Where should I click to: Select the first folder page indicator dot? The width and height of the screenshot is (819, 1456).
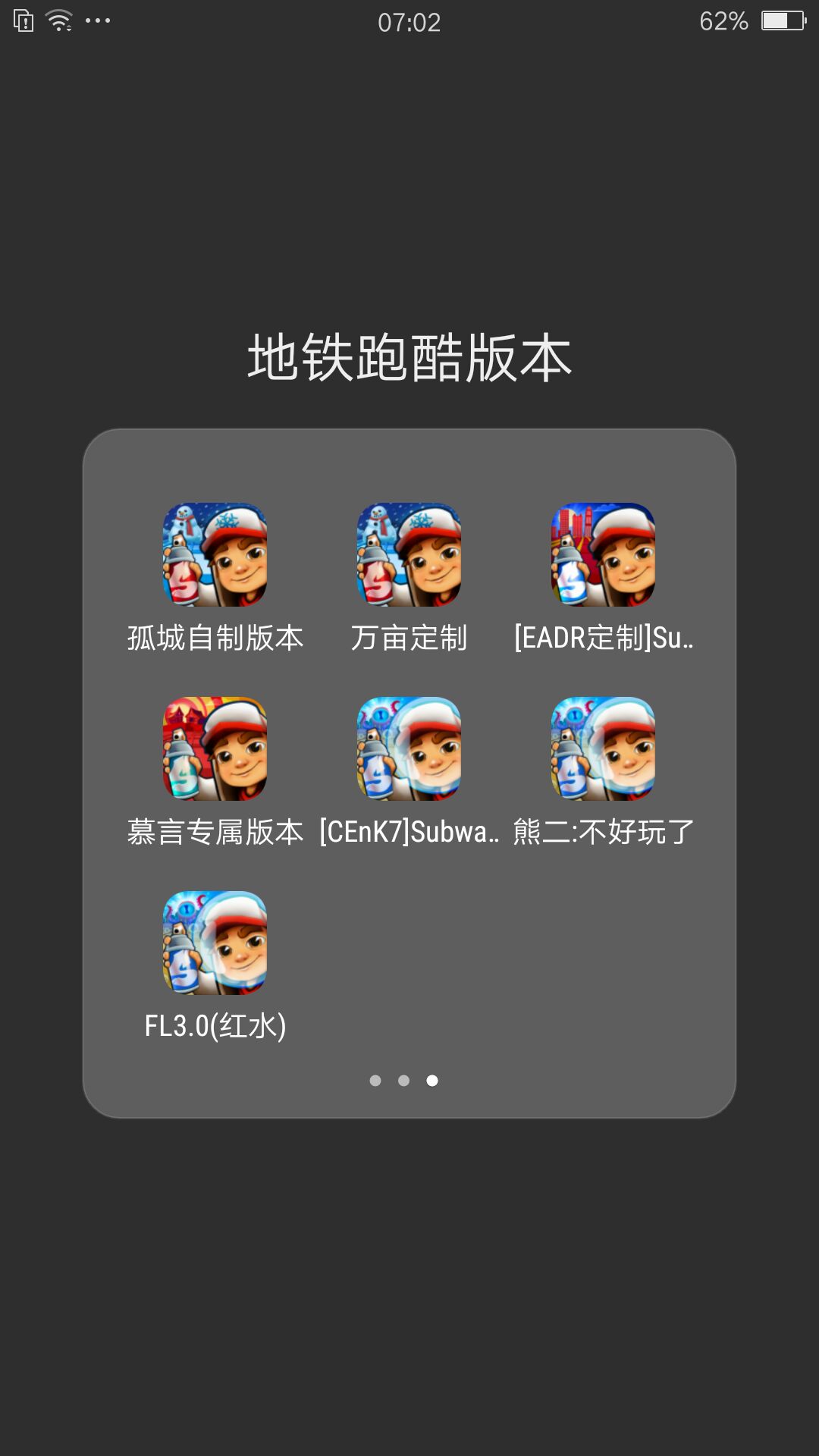(x=375, y=1081)
